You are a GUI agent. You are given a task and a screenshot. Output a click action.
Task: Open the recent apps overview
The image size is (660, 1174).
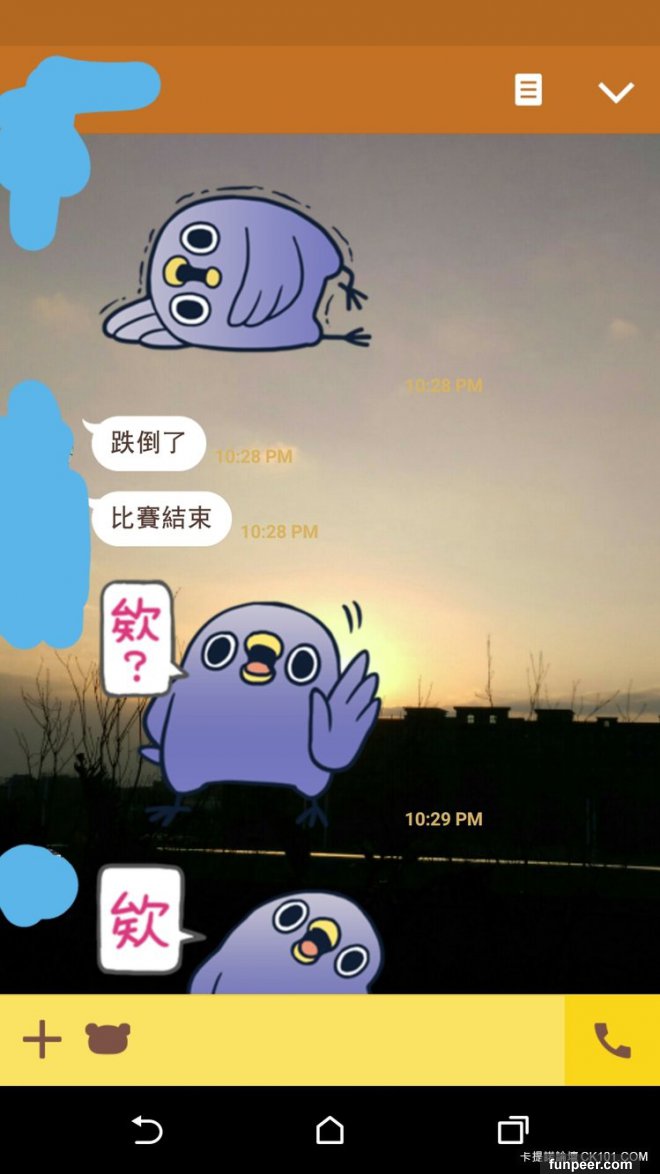[x=512, y=1130]
